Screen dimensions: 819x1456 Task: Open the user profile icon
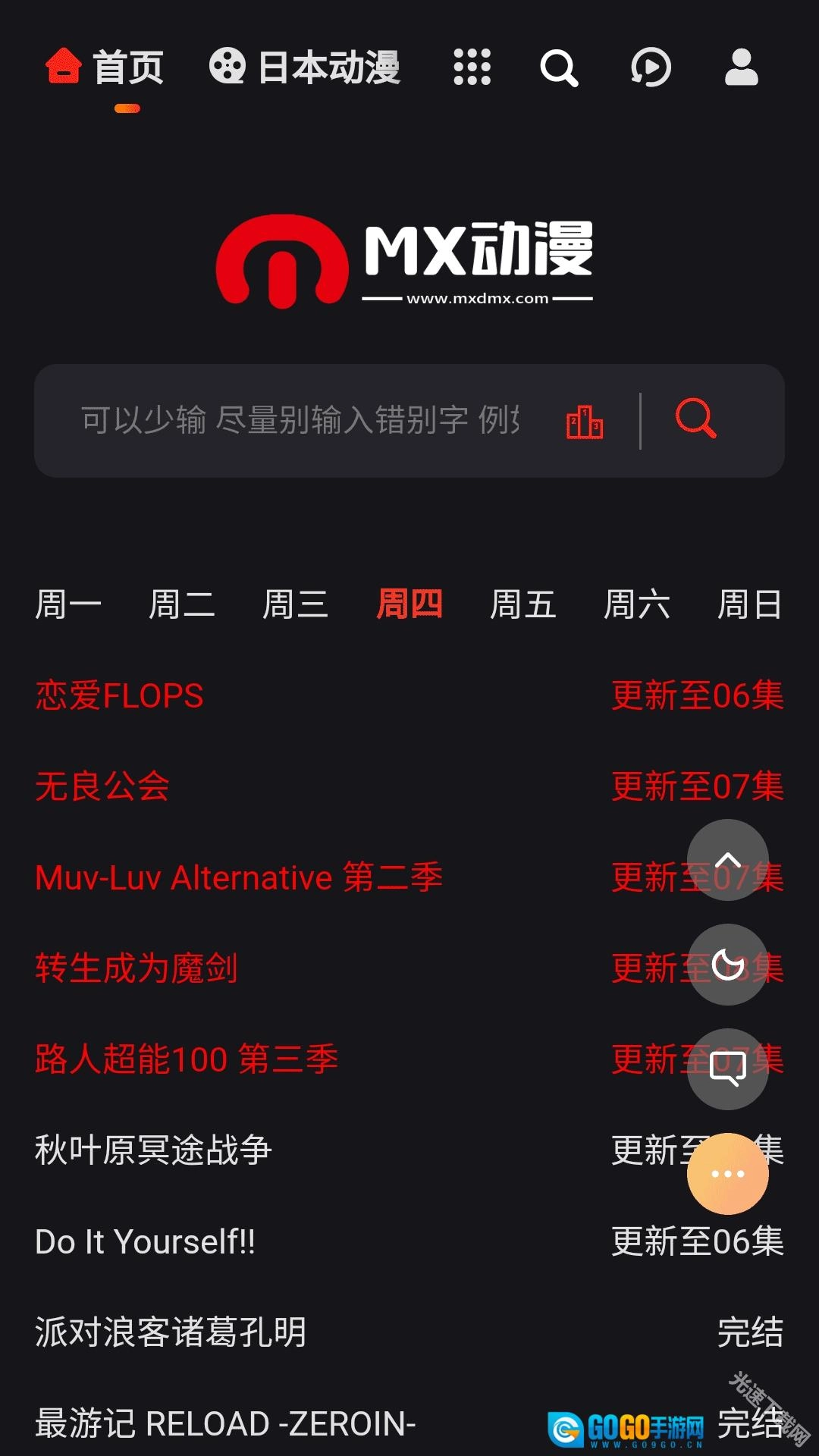tap(741, 68)
